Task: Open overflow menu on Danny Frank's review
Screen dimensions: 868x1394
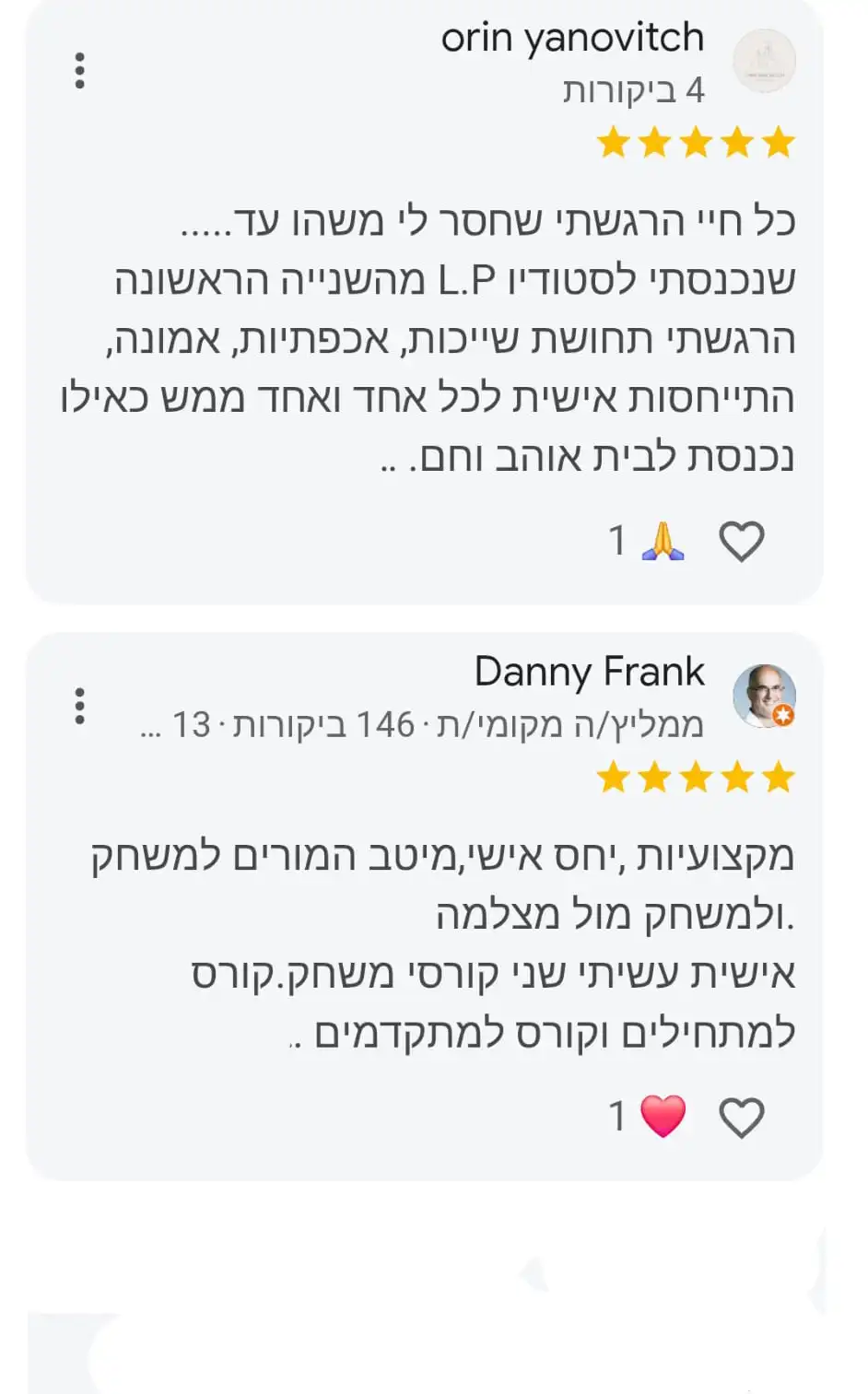Action: [80, 706]
